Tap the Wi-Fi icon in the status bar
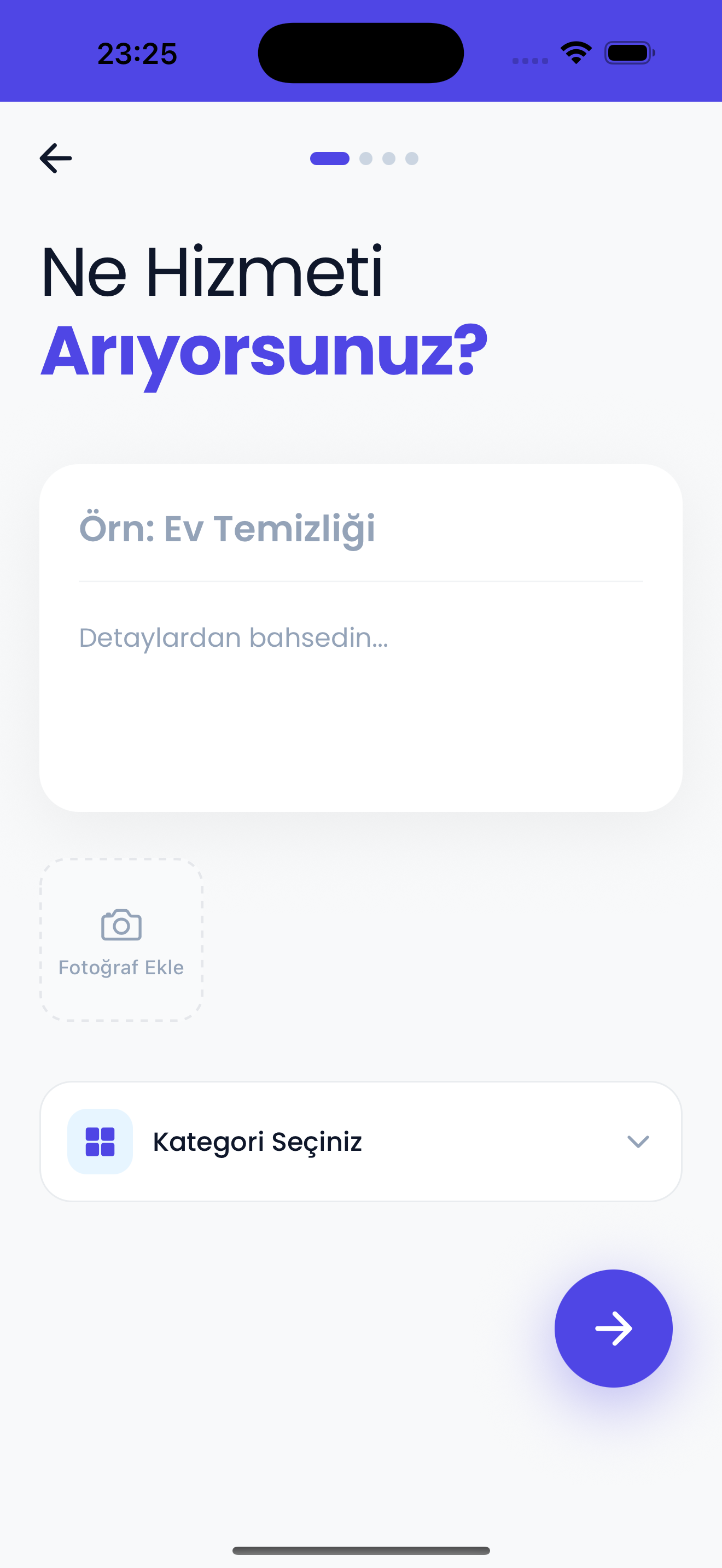Screen dimensions: 722x1568 [x=575, y=52]
